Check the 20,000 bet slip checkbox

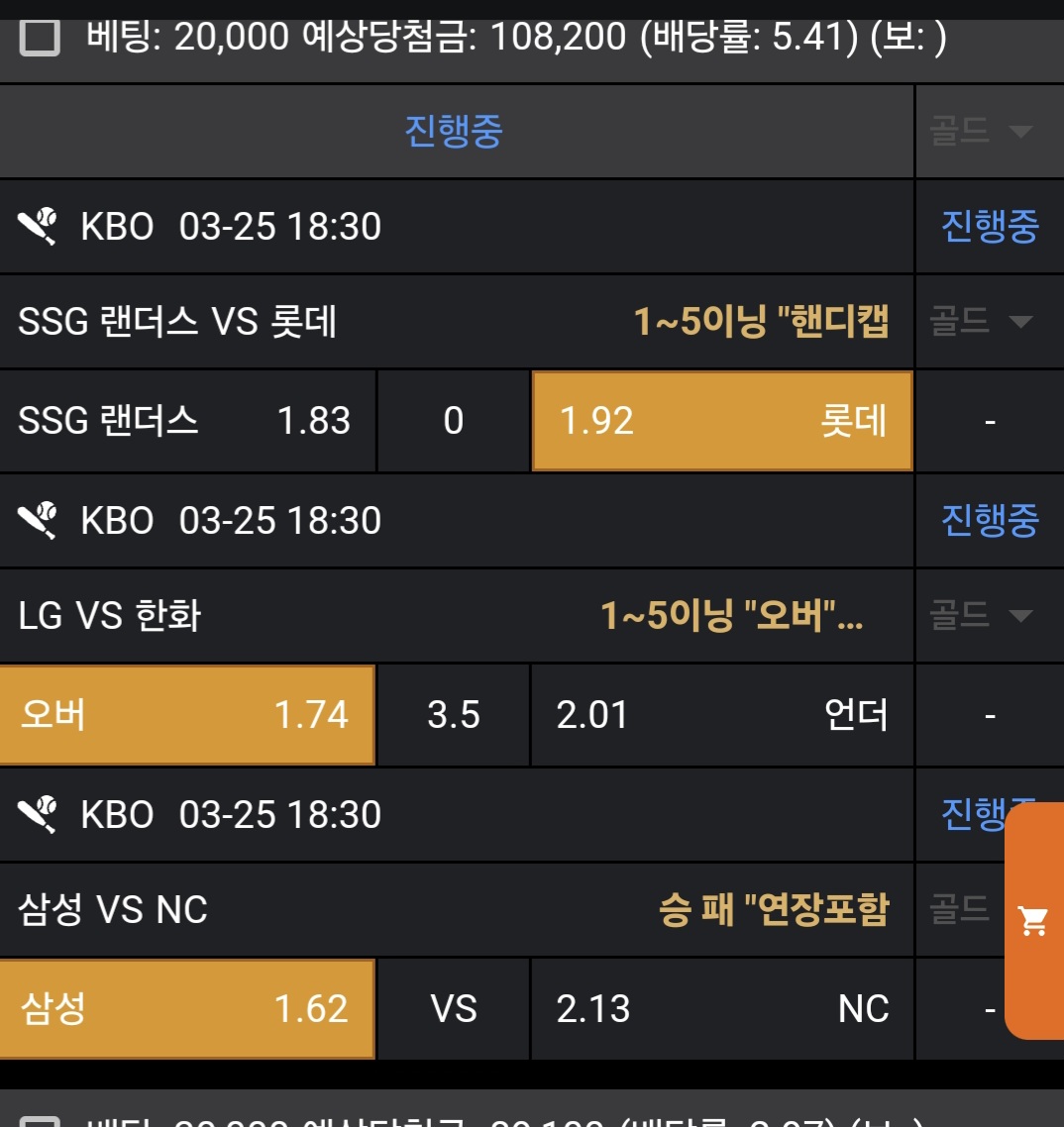point(40,40)
